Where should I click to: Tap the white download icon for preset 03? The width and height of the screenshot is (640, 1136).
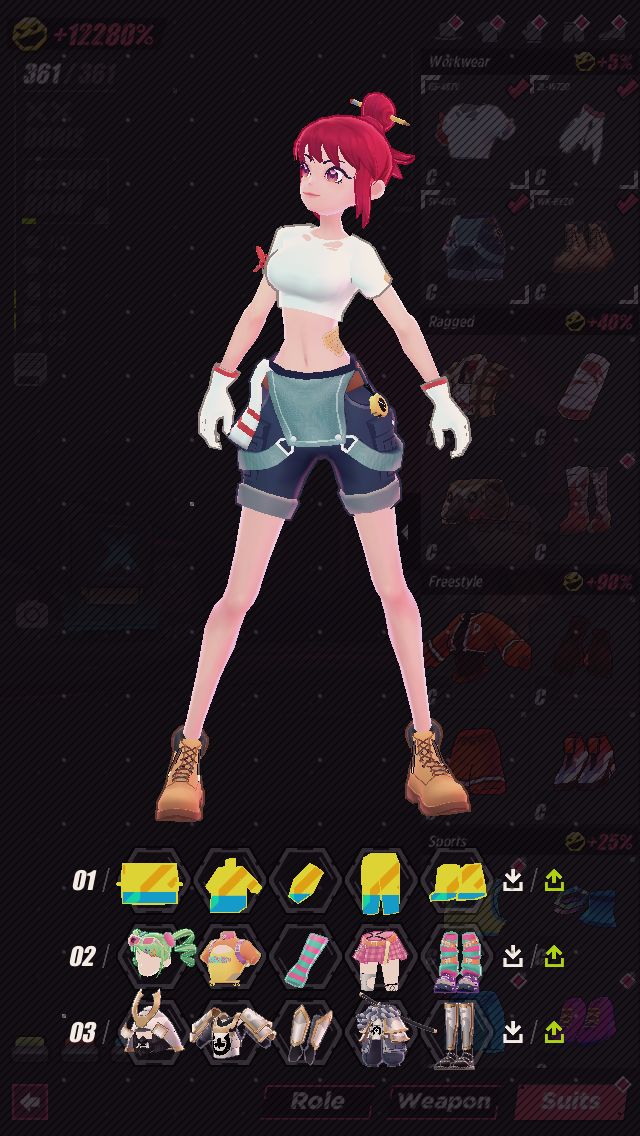pos(512,1031)
